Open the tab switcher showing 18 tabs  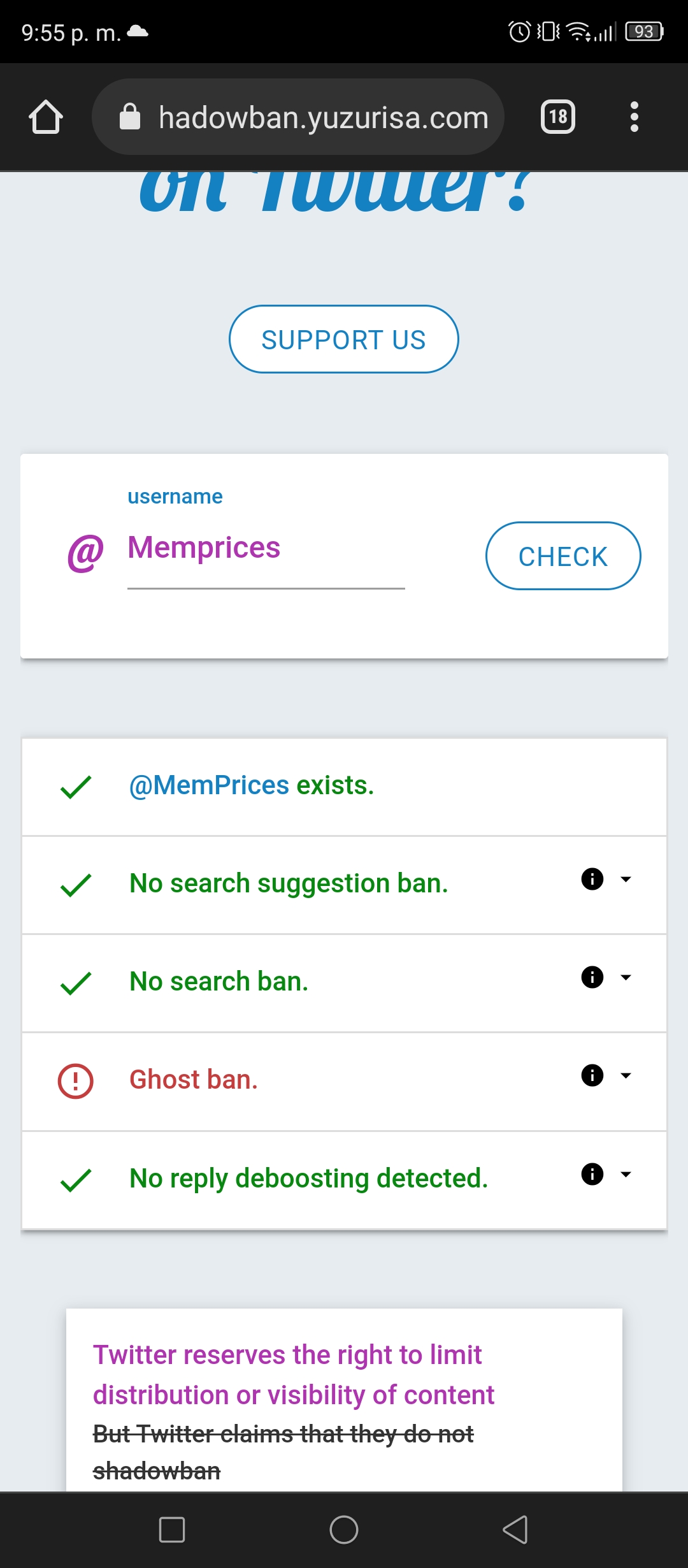pos(558,117)
